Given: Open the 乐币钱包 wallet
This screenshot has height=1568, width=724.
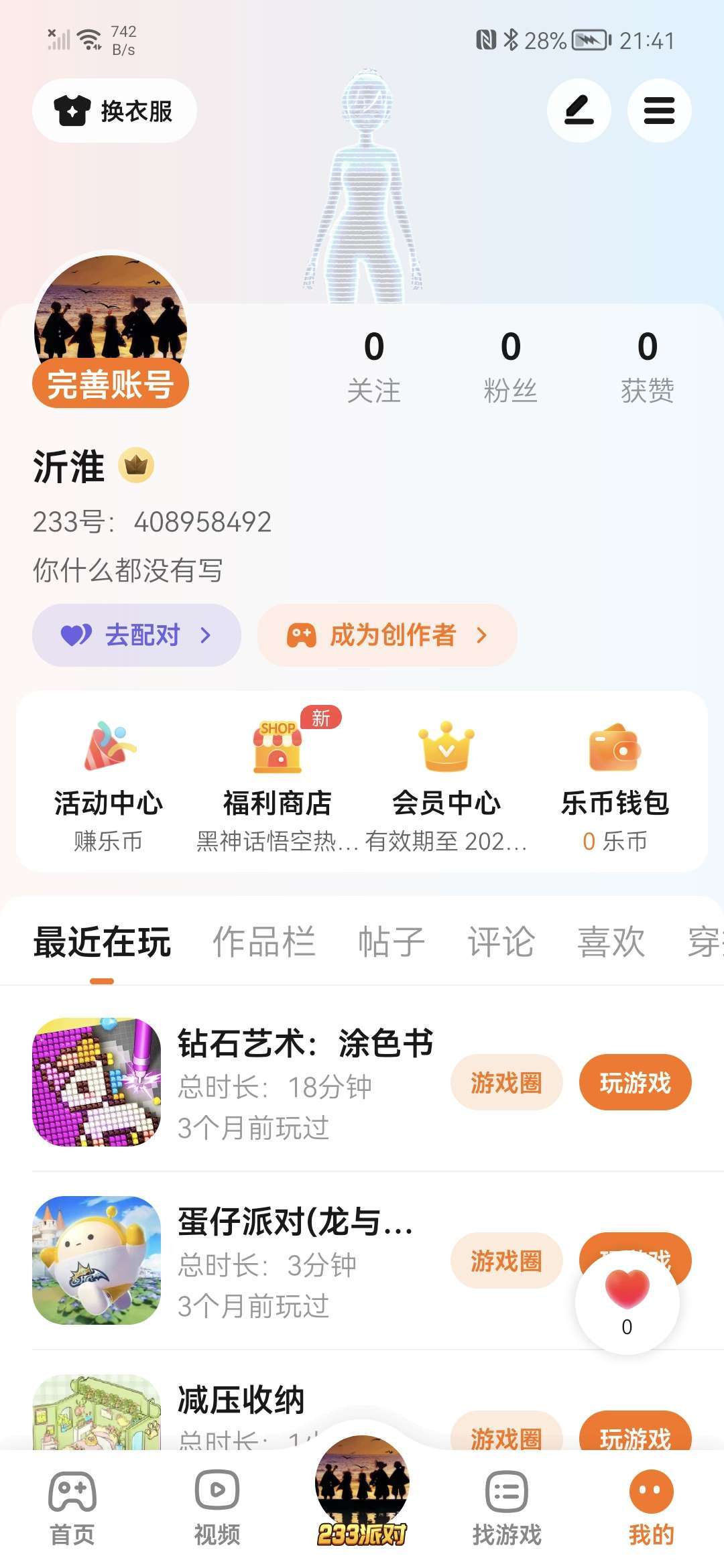Looking at the screenshot, I should click(615, 784).
